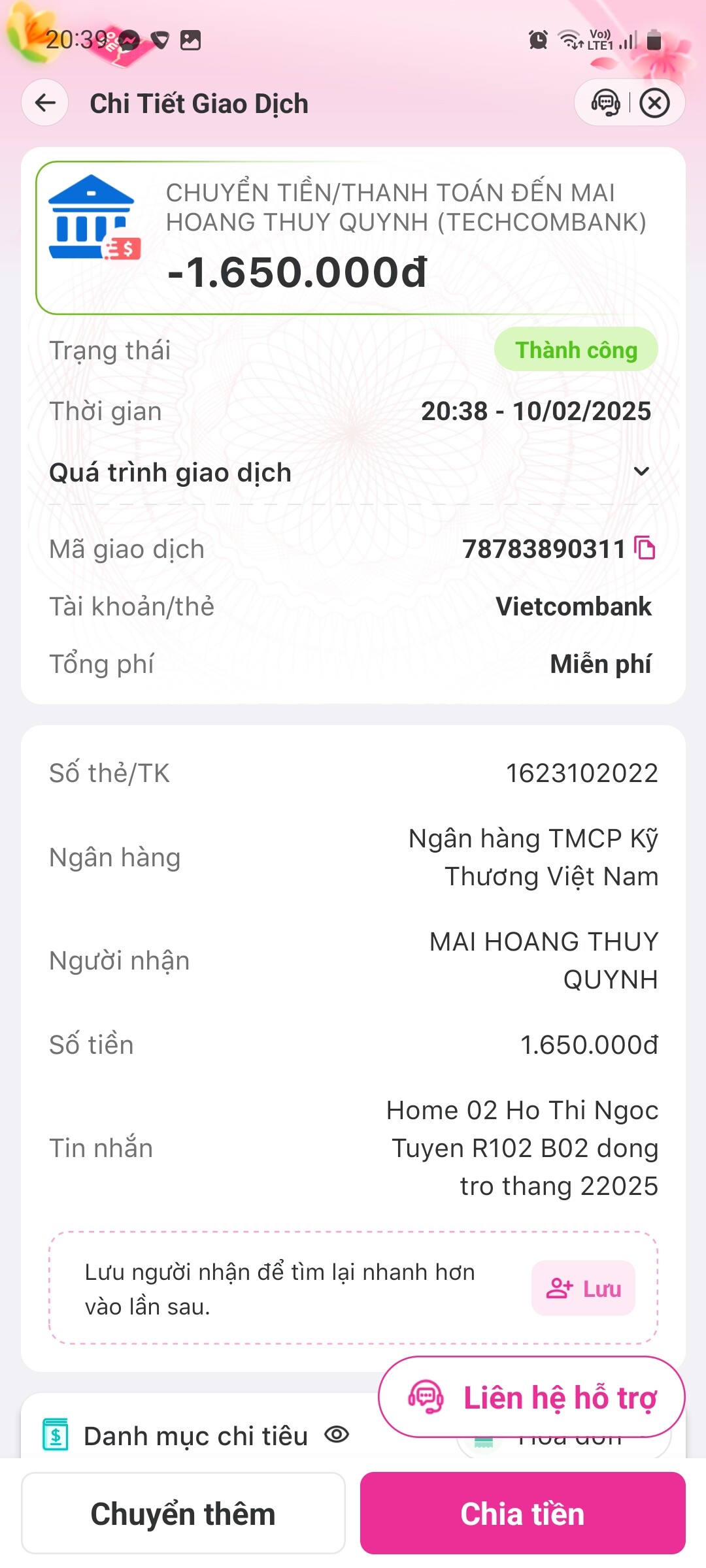
Task: Save recipient with the Lưu button
Action: [583, 1288]
